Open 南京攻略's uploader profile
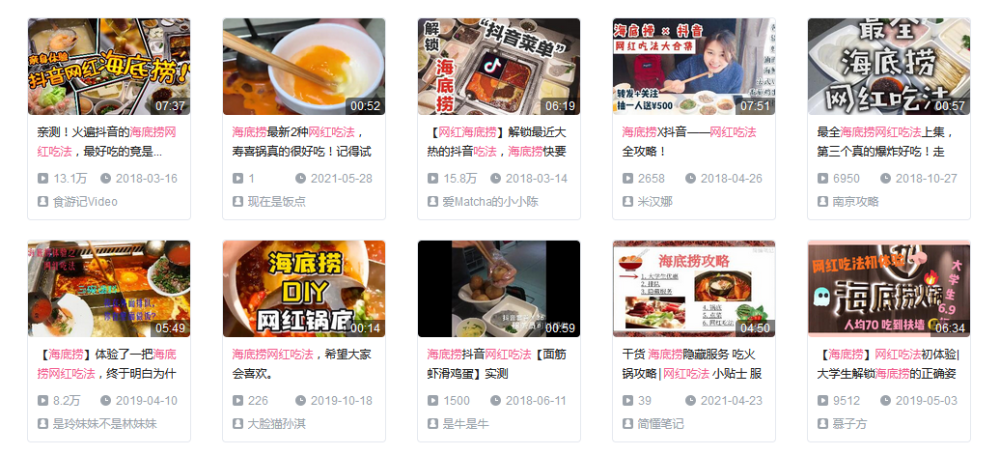The width and height of the screenshot is (1000, 455). 858,201
